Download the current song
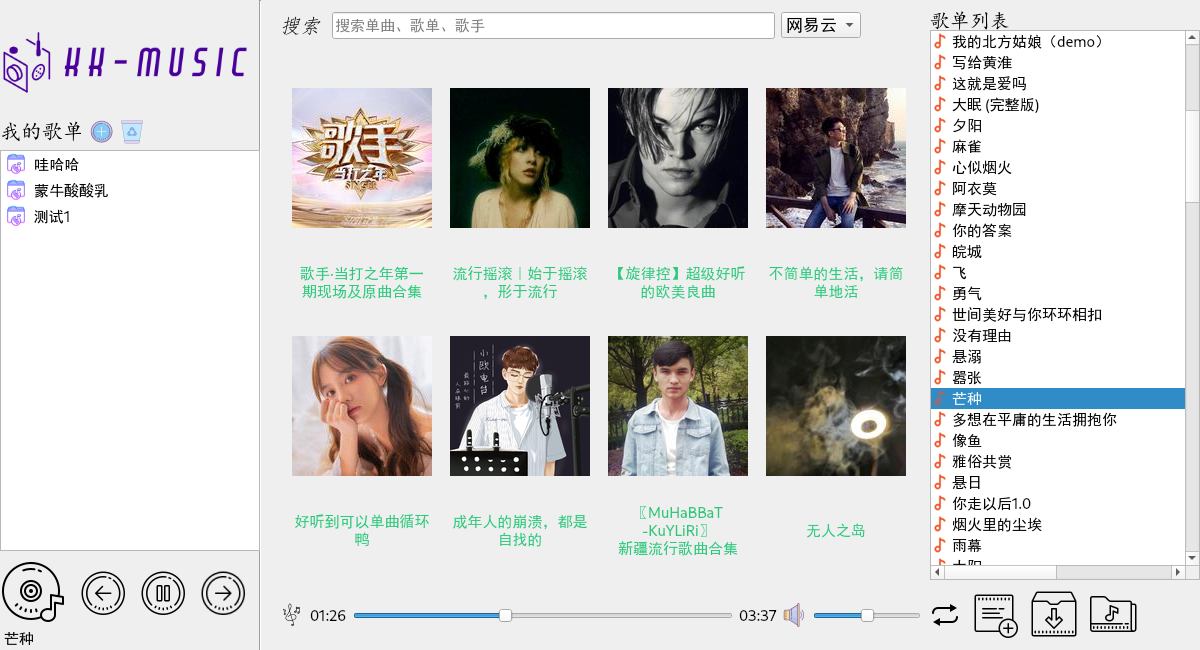 pos(1053,614)
